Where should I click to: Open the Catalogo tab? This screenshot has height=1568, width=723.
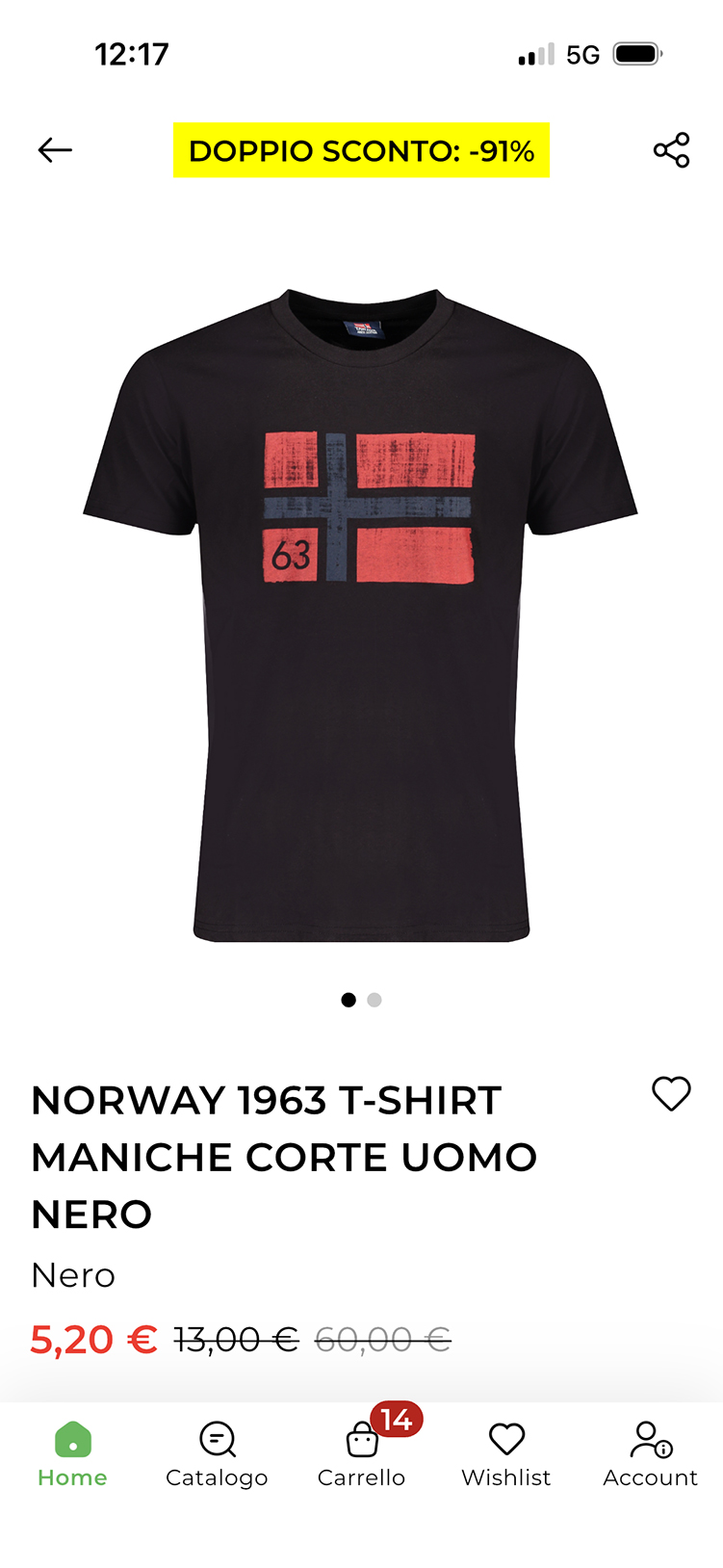[x=217, y=1454]
